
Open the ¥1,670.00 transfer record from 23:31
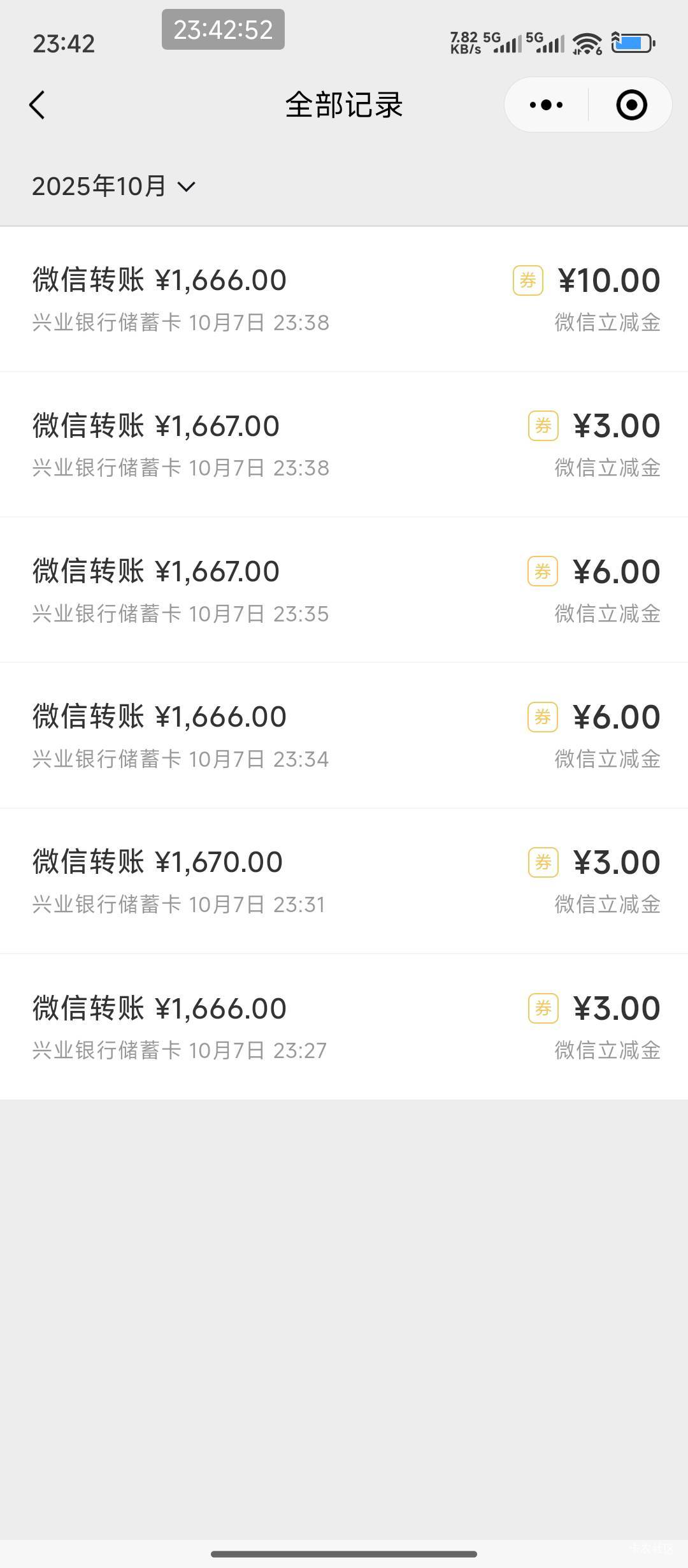click(344, 881)
